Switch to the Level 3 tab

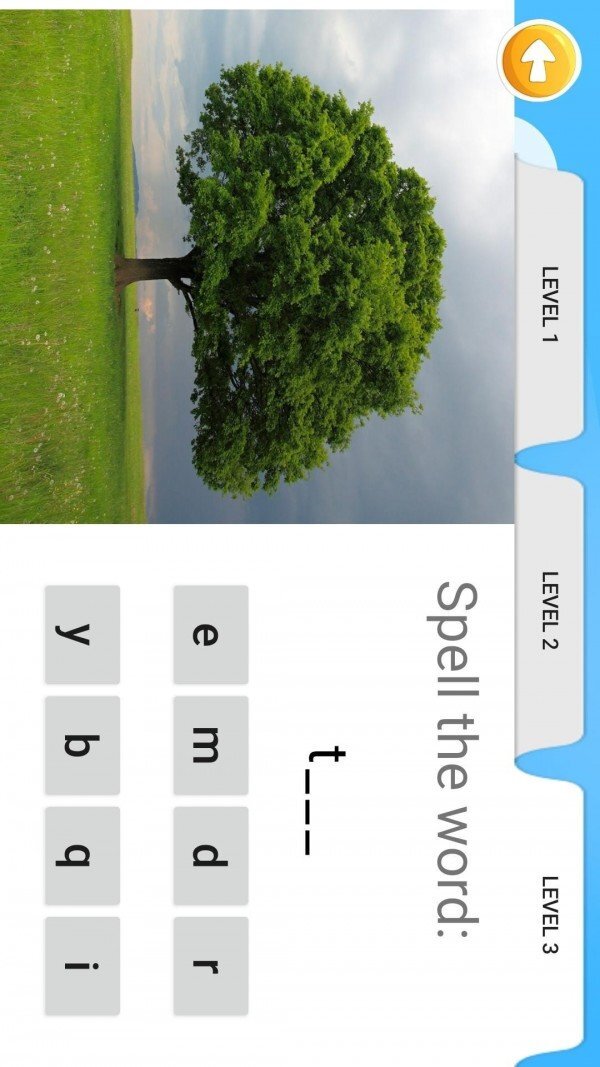pyautogui.click(x=549, y=914)
